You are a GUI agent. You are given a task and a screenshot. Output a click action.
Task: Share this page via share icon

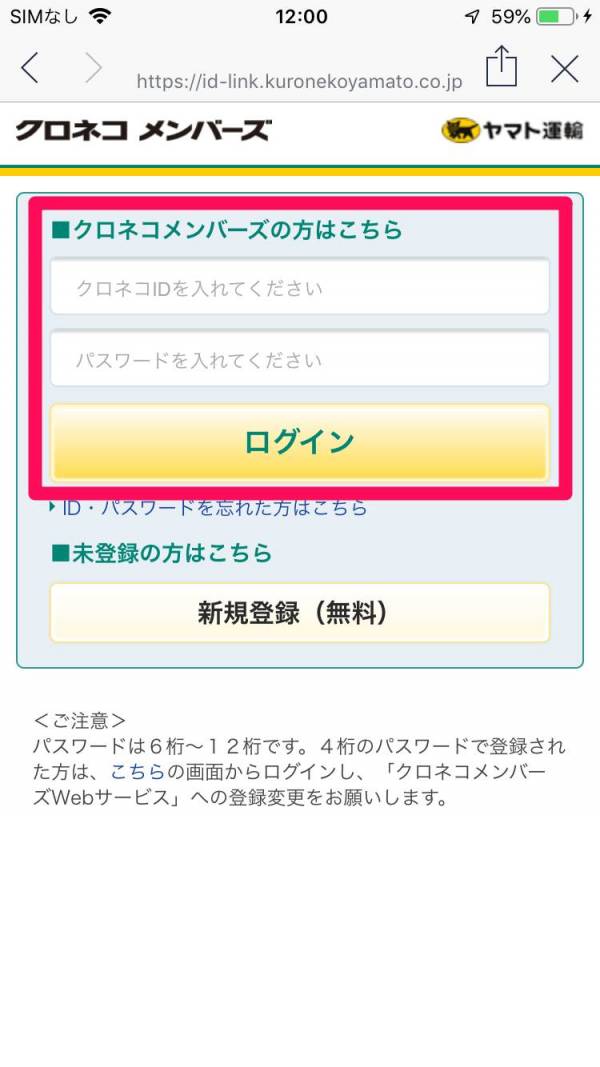(x=502, y=67)
